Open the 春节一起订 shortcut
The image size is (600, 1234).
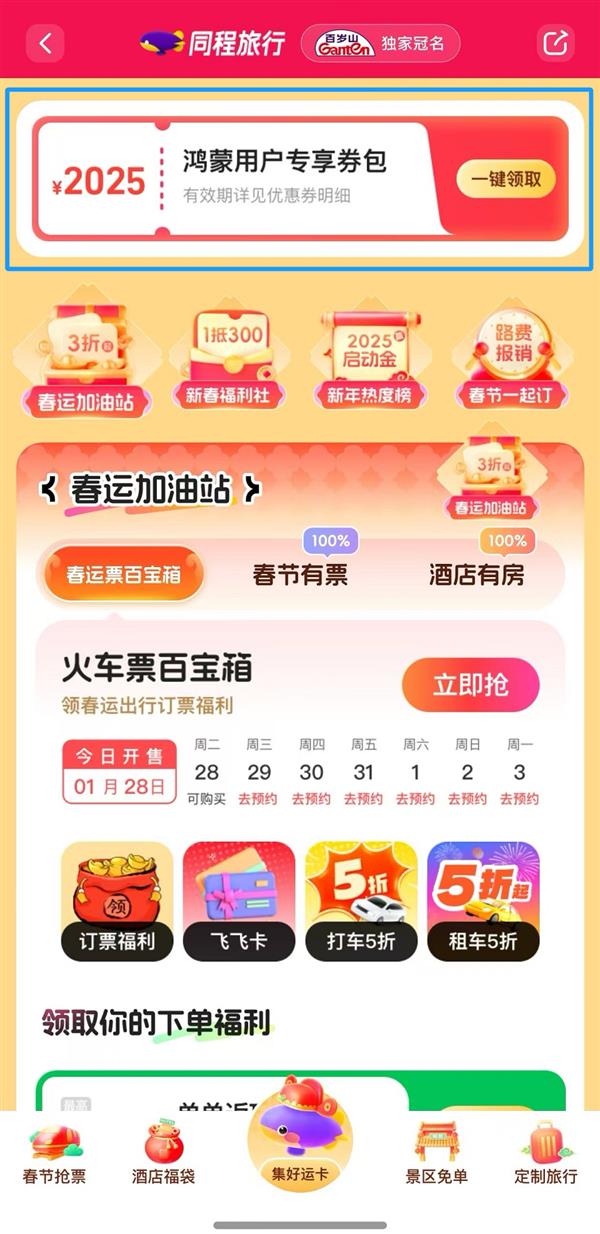coord(512,362)
